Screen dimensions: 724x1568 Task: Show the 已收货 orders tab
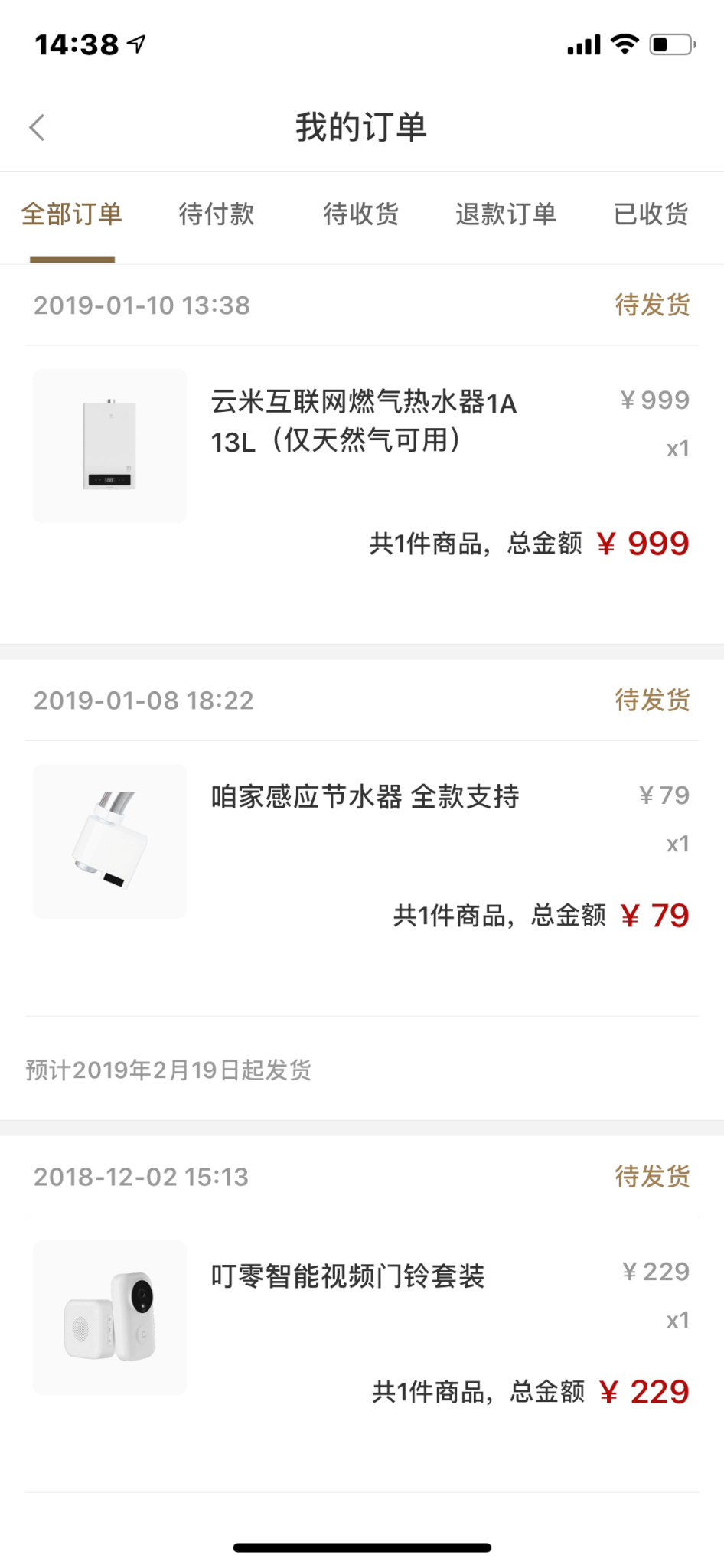[x=651, y=214]
